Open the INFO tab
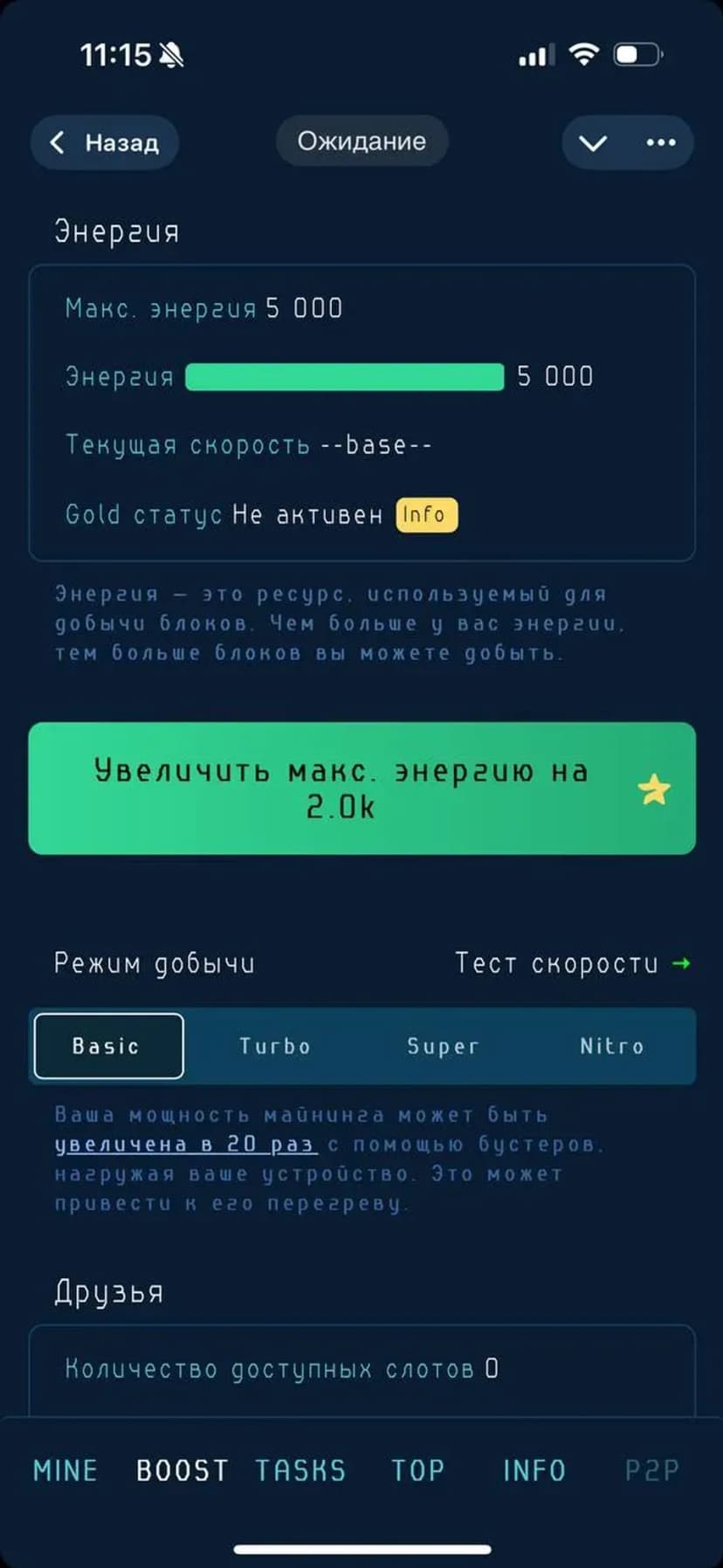723x1568 pixels. pos(534,1470)
